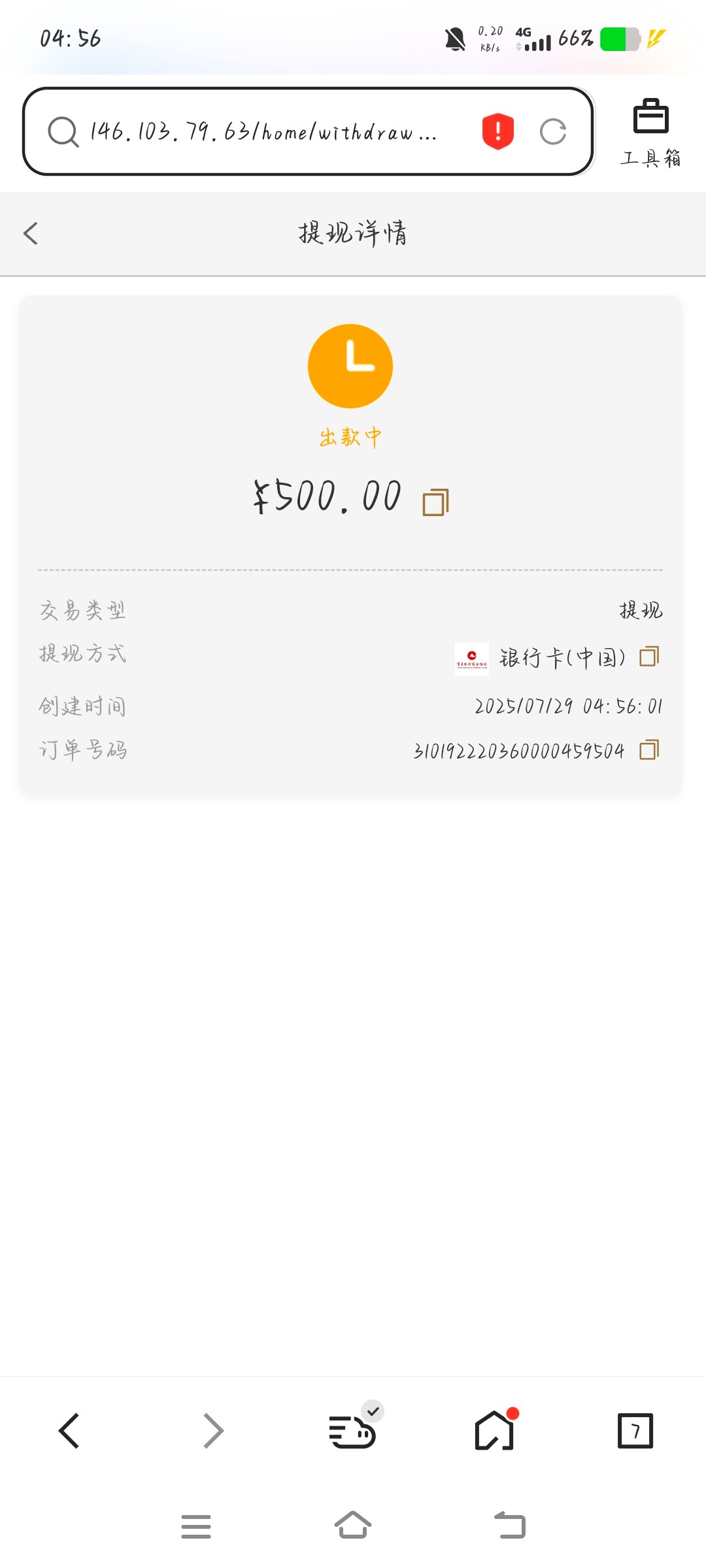
Task: Open system recent apps menu
Action: [x=196, y=1526]
